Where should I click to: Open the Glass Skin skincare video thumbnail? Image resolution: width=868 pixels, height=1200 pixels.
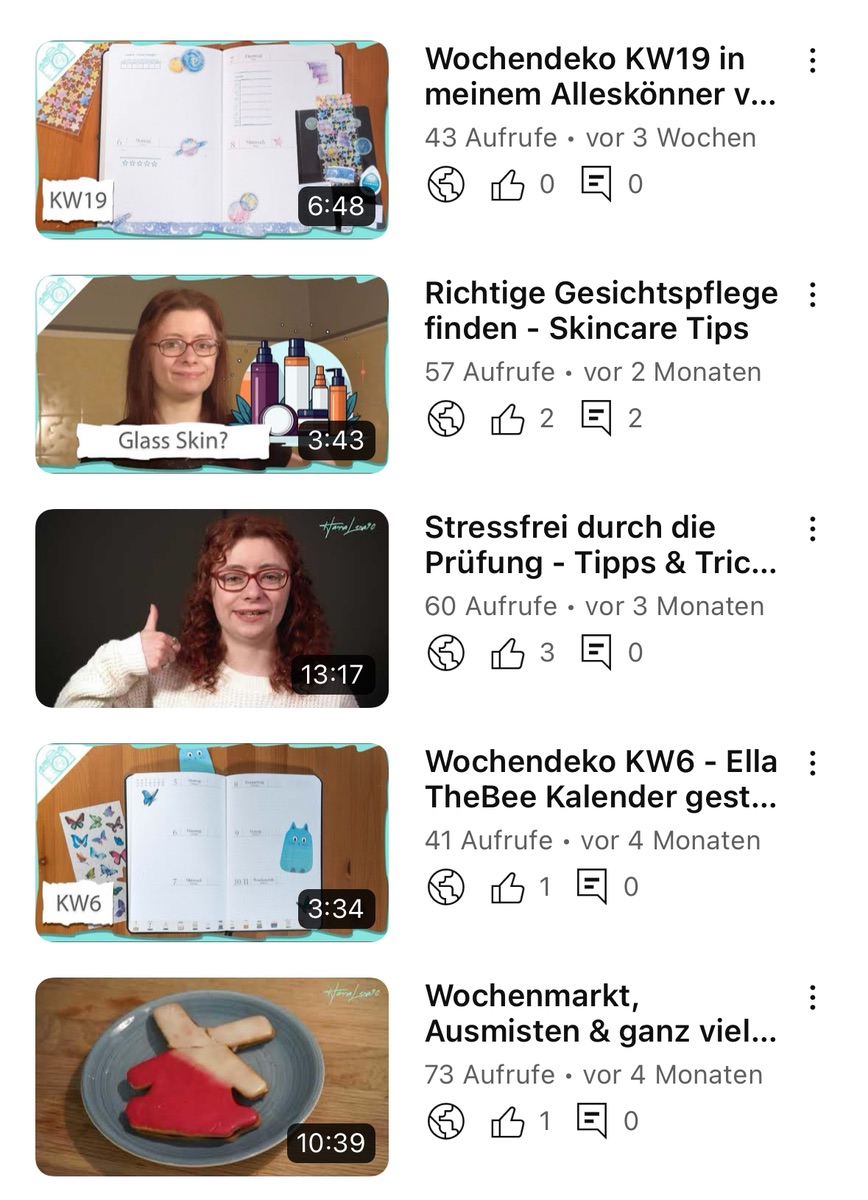click(211, 373)
